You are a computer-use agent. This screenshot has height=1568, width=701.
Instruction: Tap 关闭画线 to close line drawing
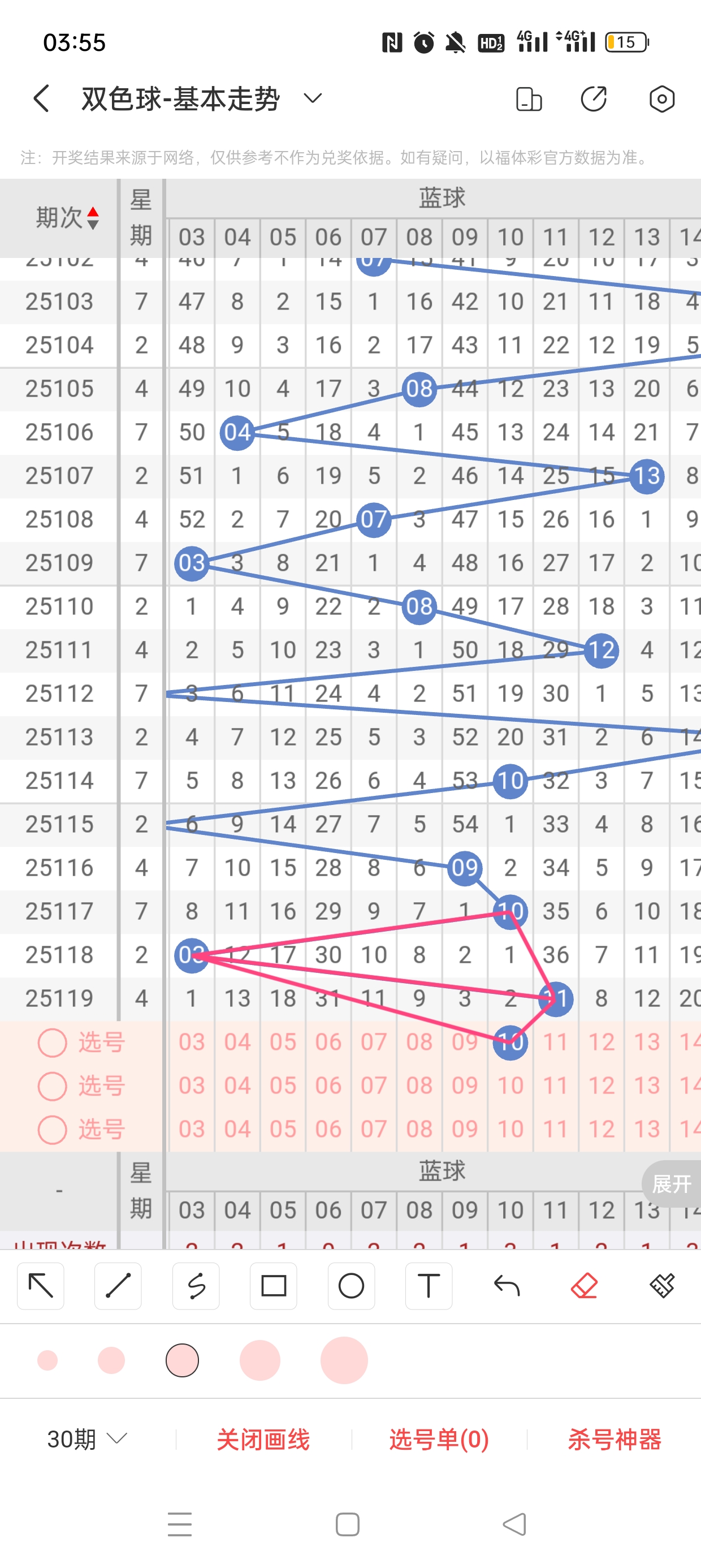(x=263, y=1439)
